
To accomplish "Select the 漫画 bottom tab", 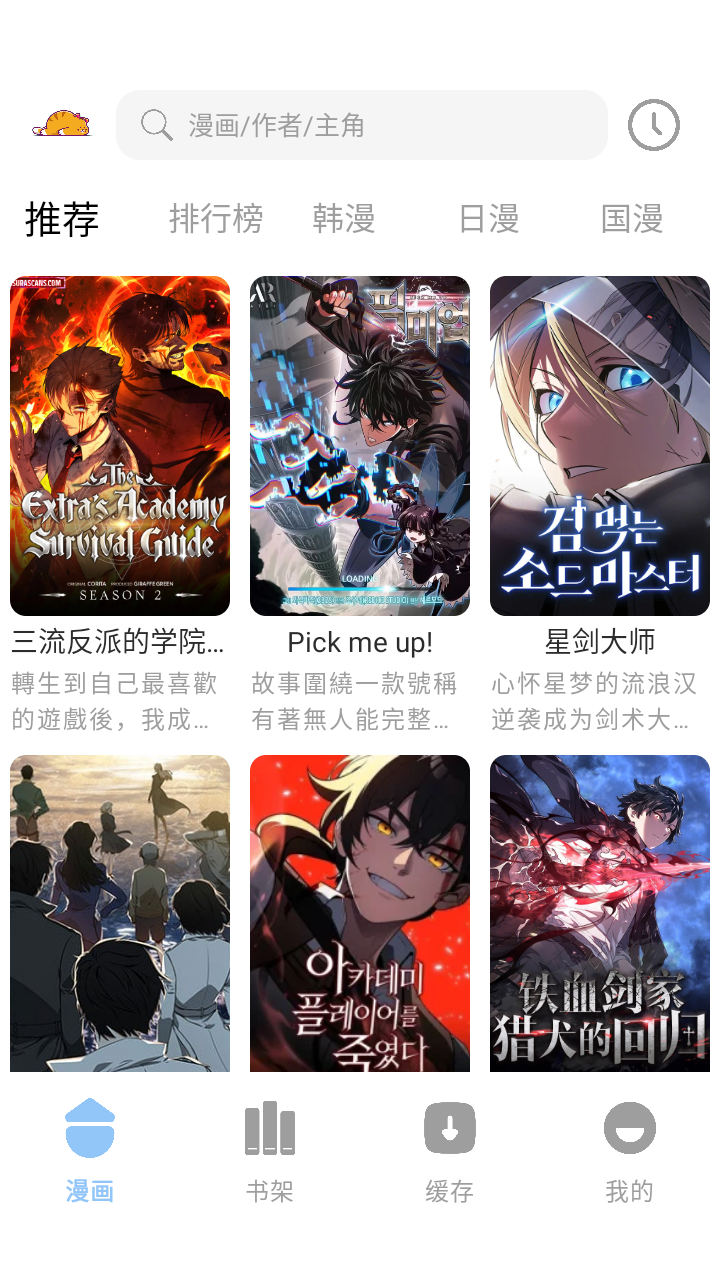I will pos(90,1150).
